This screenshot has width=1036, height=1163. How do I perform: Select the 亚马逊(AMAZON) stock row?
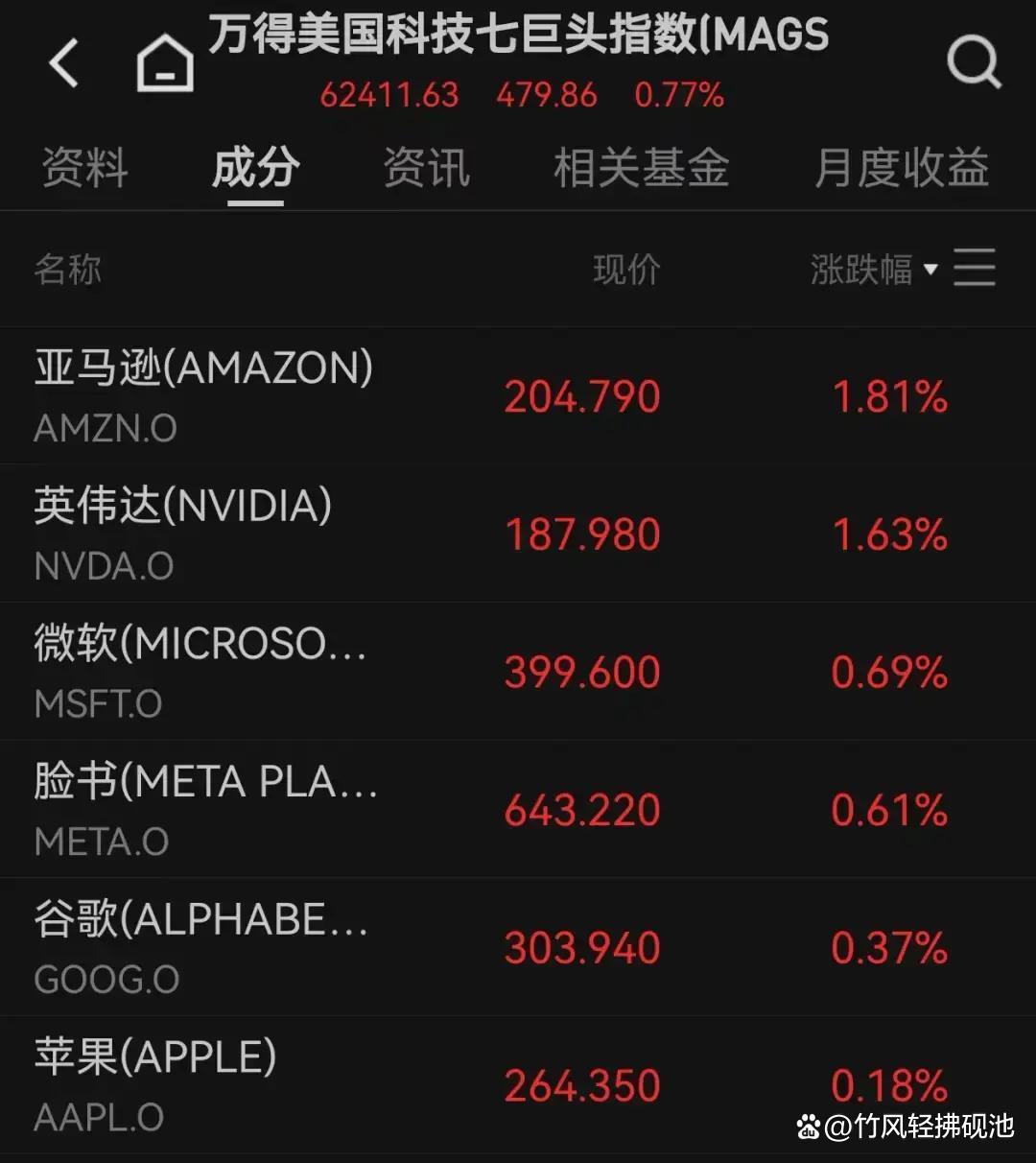(x=384, y=395)
